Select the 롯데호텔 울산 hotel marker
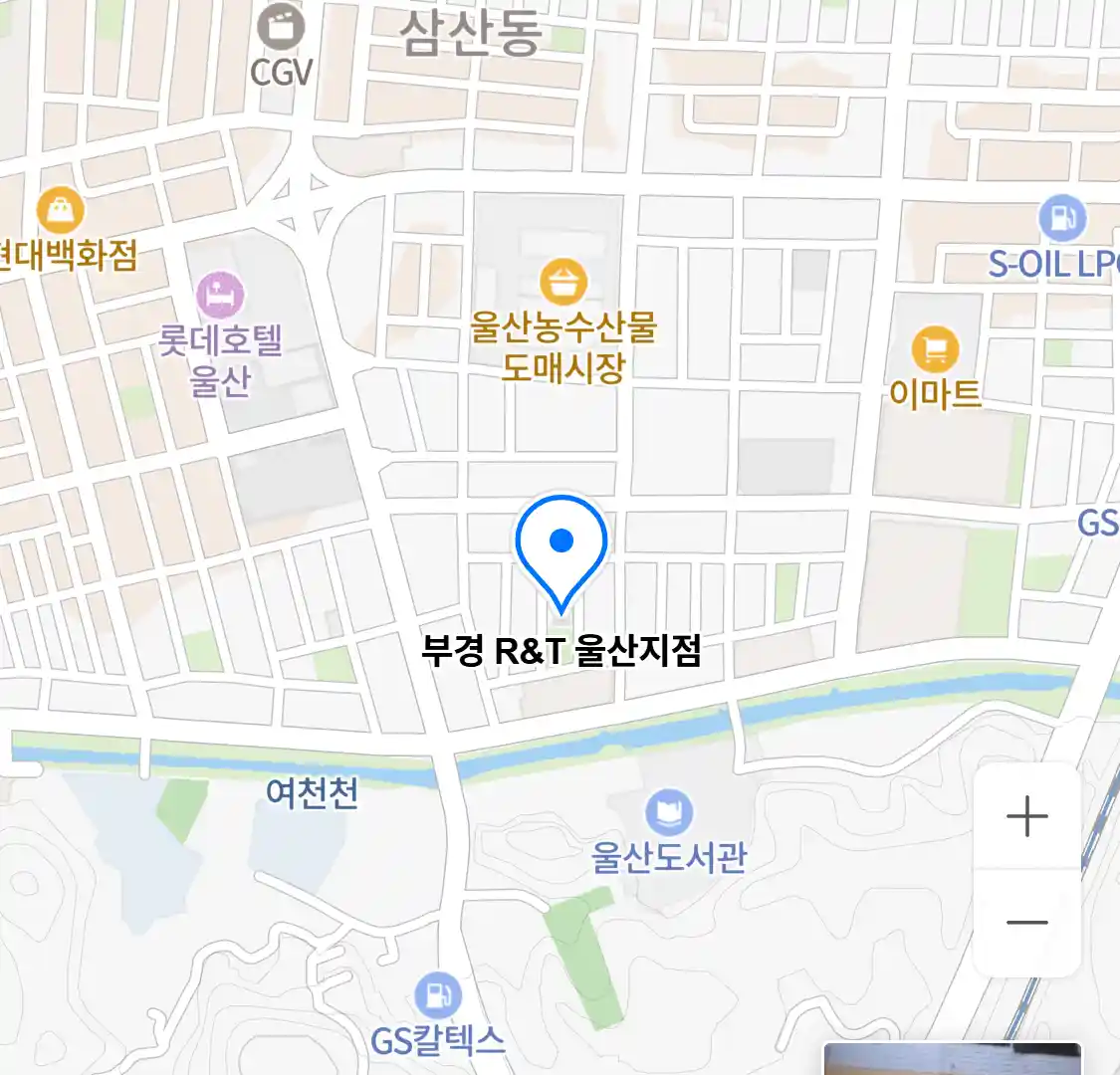This screenshot has width=1120, height=1075. pos(221,295)
